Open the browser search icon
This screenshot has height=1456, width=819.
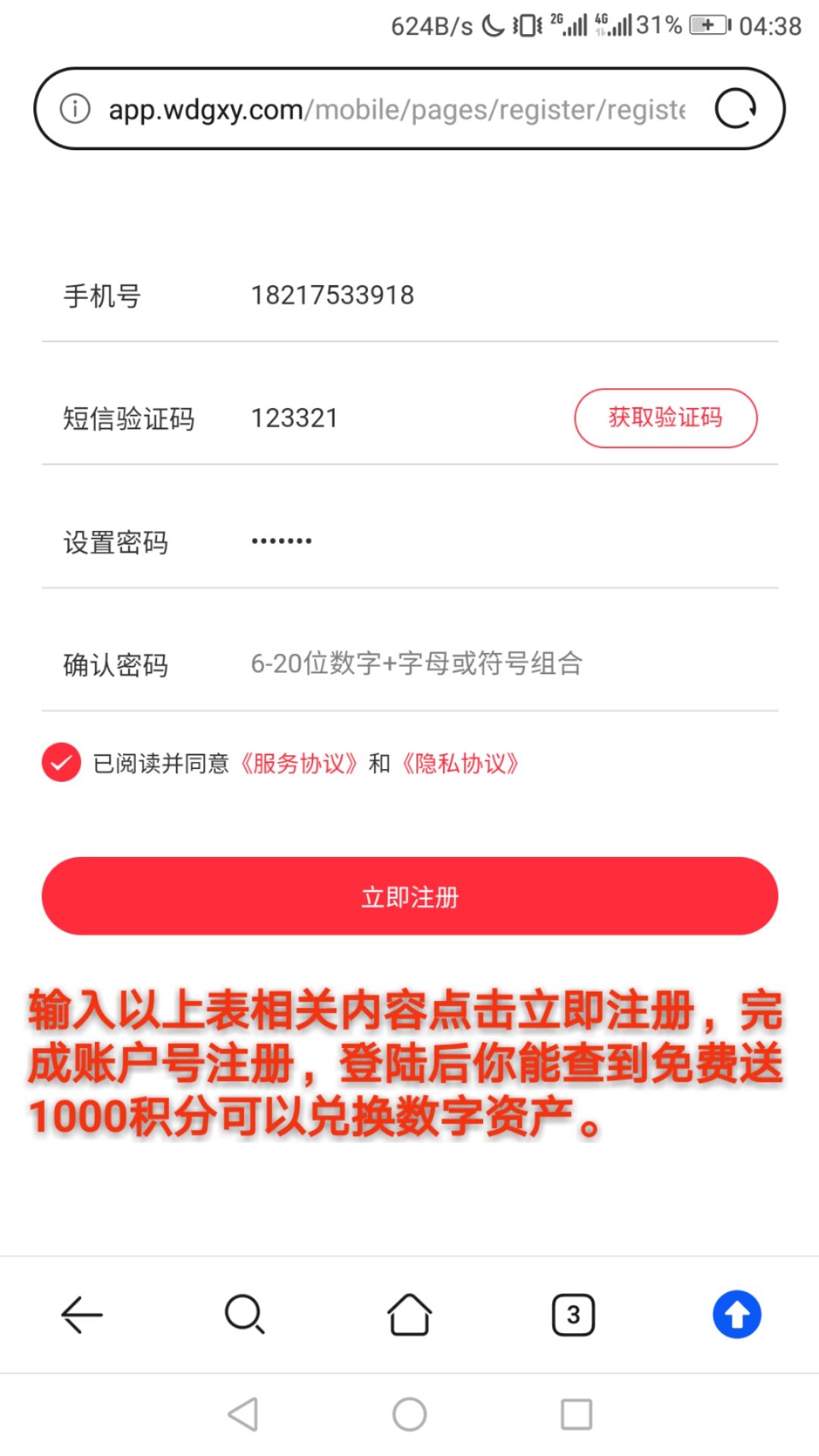point(244,1314)
